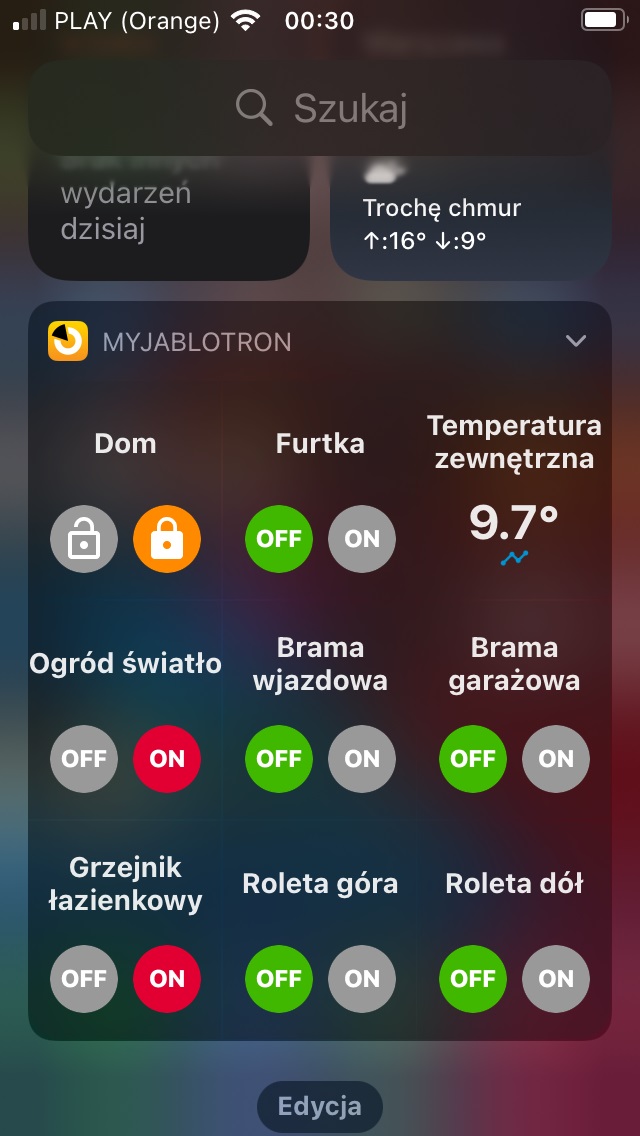Collapse the MyJablotron widget with the chevron
640x1136 pixels.
(x=575, y=341)
